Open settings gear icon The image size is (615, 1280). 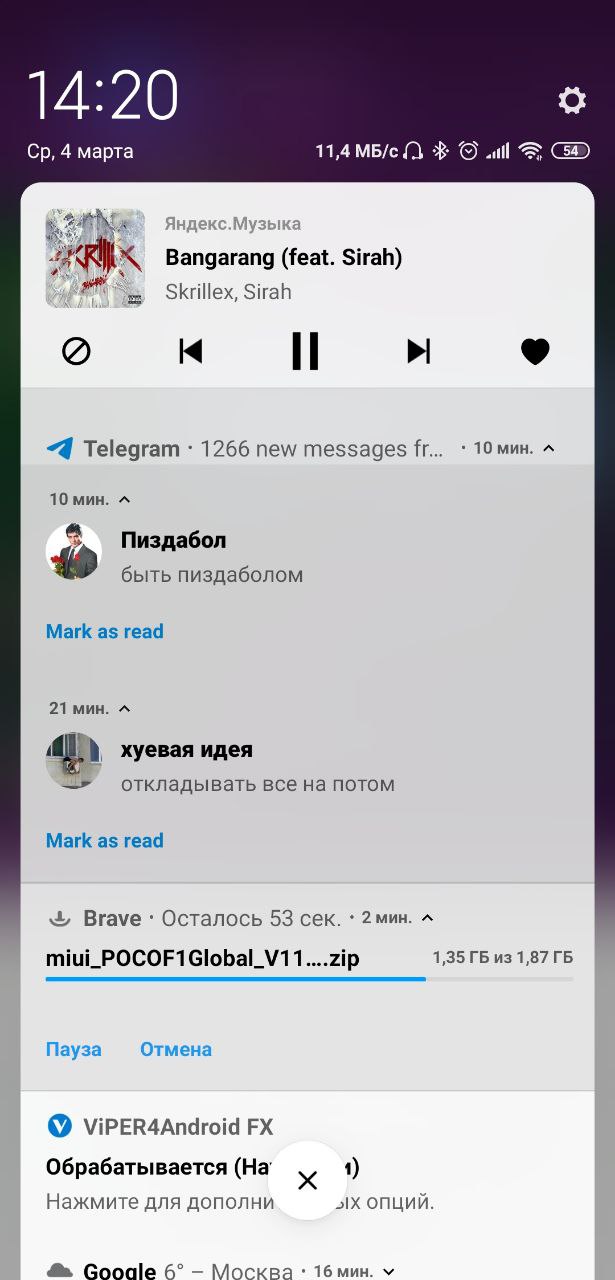571,100
